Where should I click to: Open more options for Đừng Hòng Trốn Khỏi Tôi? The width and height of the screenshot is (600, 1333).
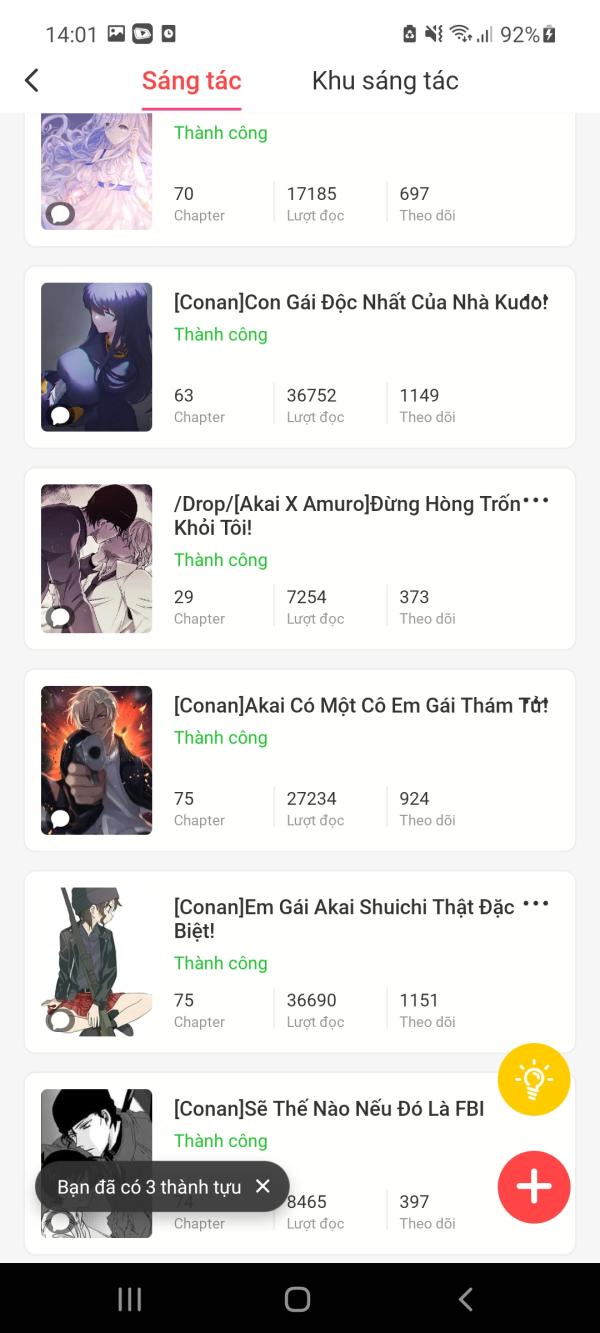pos(536,501)
